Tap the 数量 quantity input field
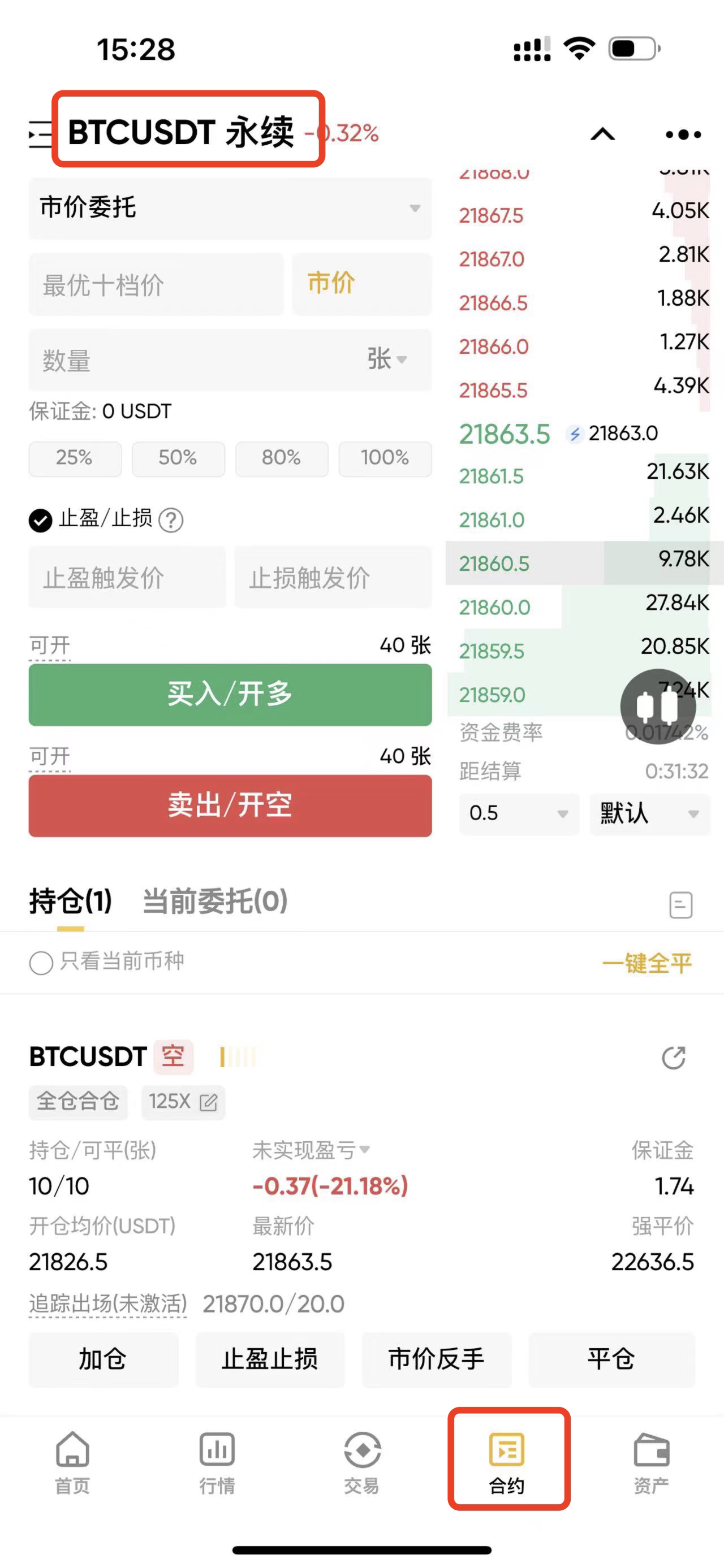Viewport: 724px width, 1568px height. point(195,359)
